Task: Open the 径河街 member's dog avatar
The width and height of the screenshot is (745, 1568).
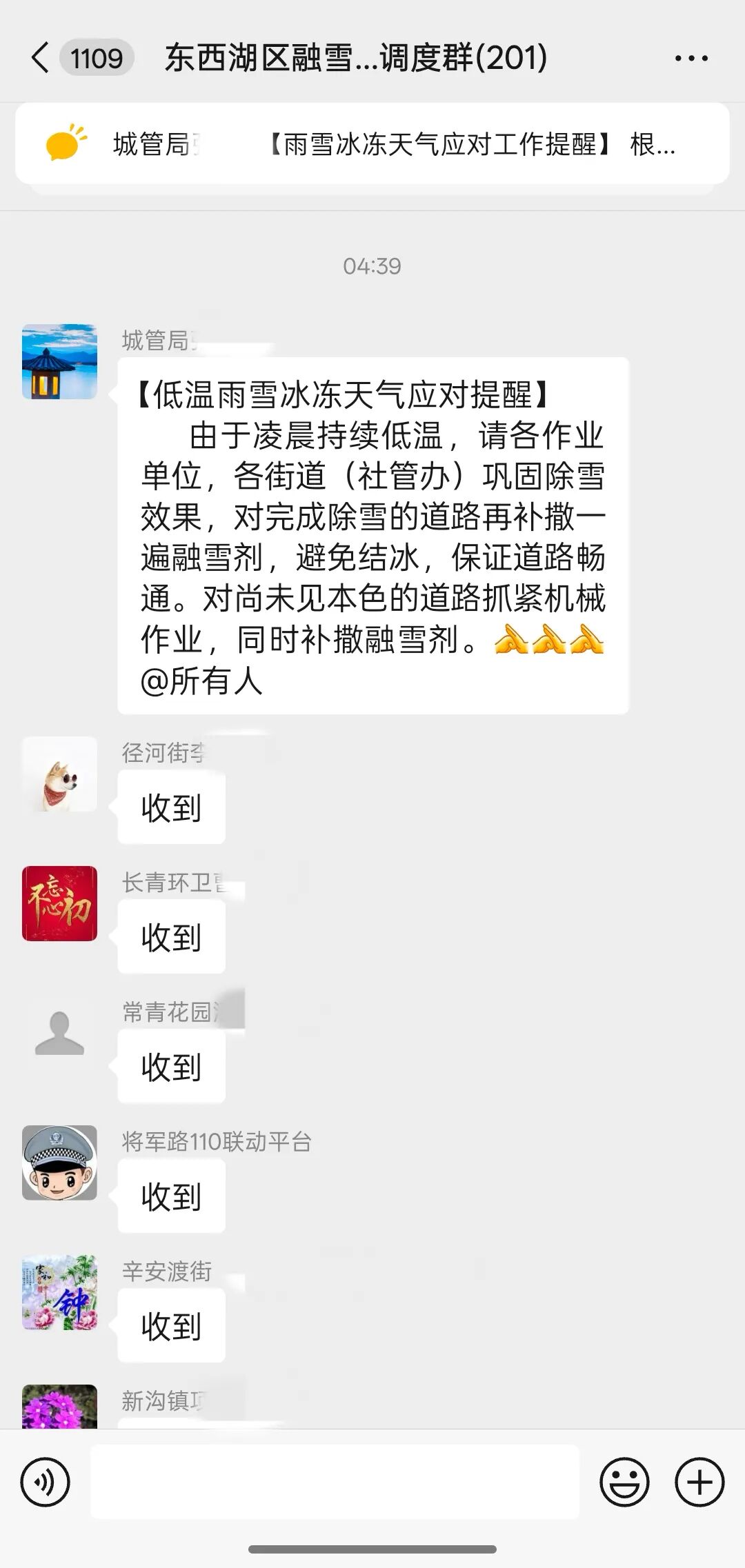Action: coord(60,774)
